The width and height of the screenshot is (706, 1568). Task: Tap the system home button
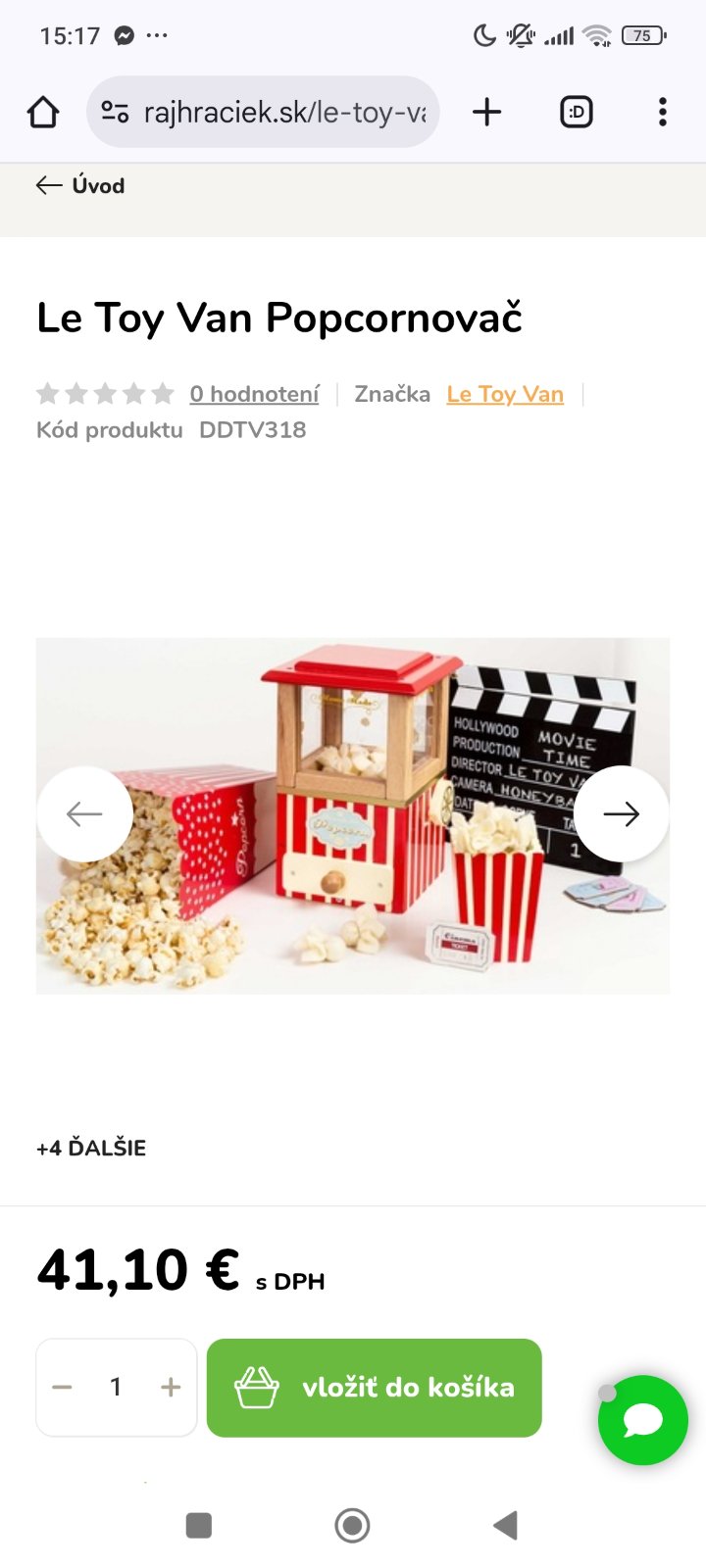pyautogui.click(x=352, y=1525)
